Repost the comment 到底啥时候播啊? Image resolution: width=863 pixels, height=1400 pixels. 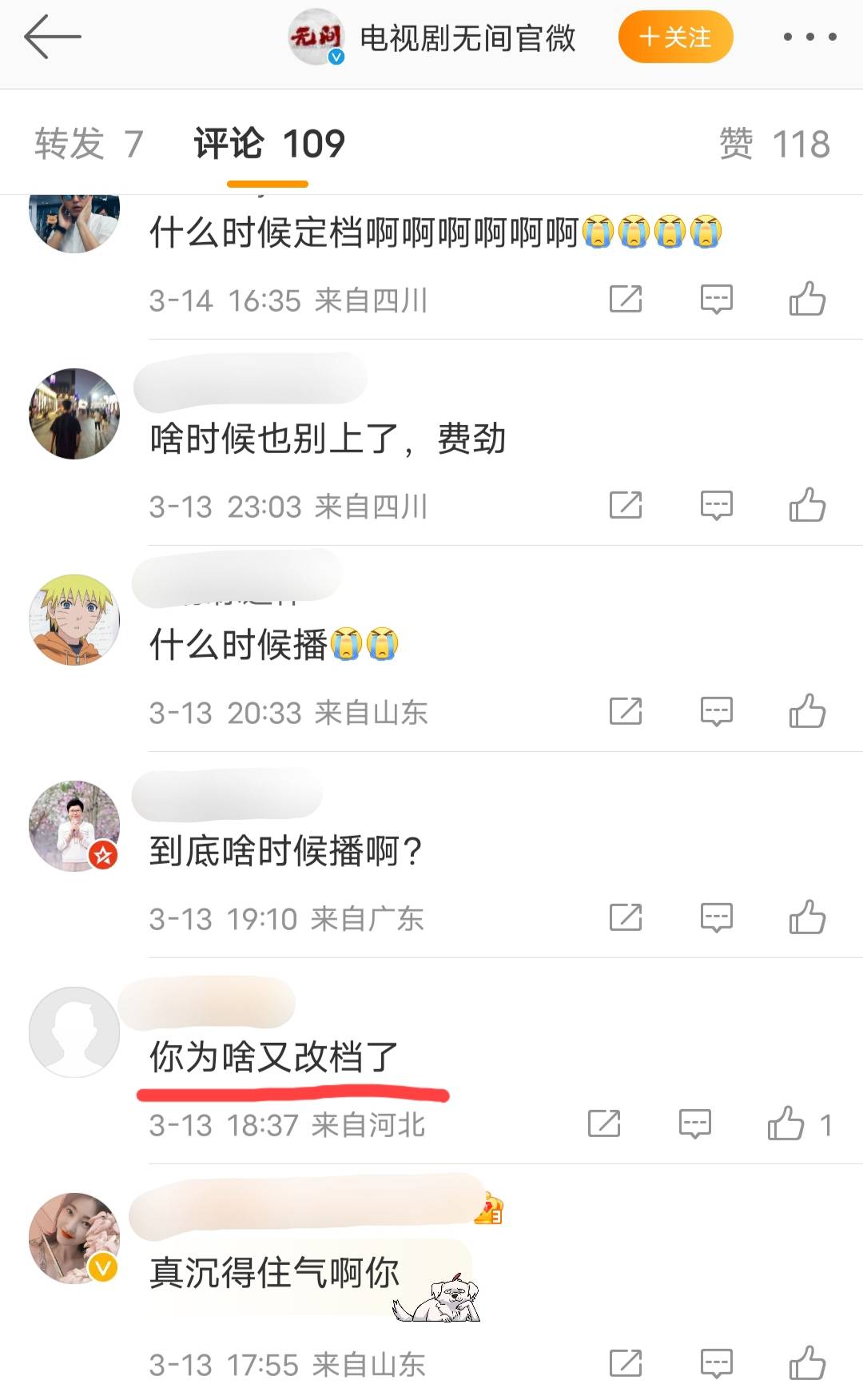point(625,917)
